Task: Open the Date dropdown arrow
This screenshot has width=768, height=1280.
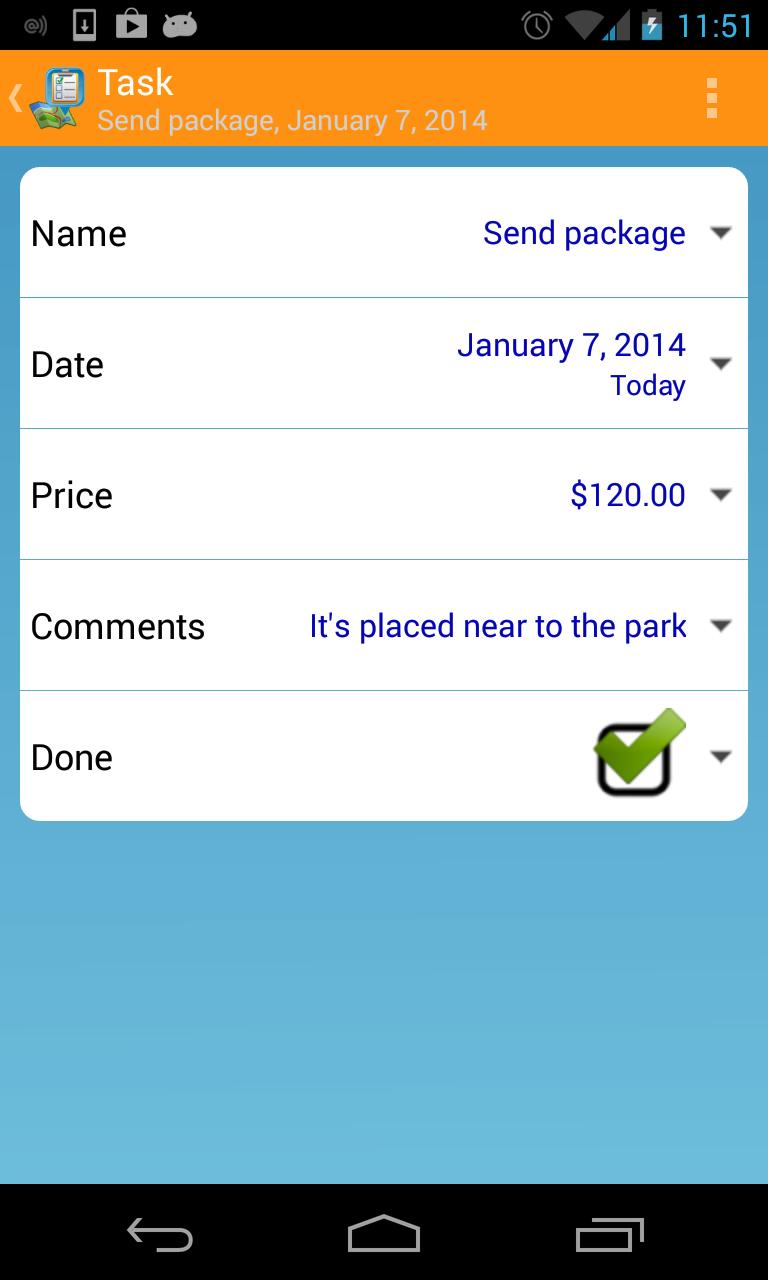Action: 721,363
